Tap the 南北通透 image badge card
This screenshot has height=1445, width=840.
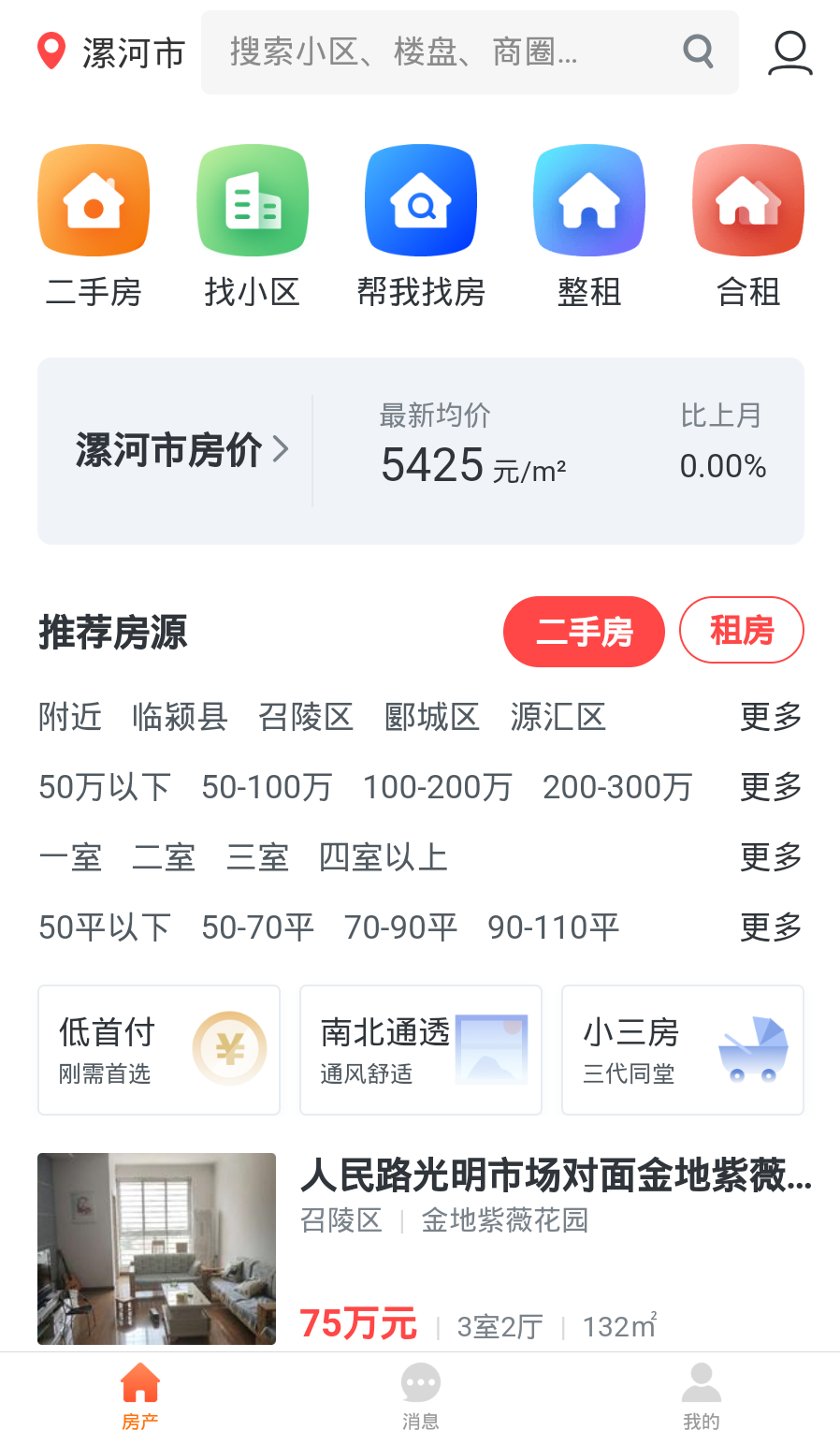point(420,1049)
